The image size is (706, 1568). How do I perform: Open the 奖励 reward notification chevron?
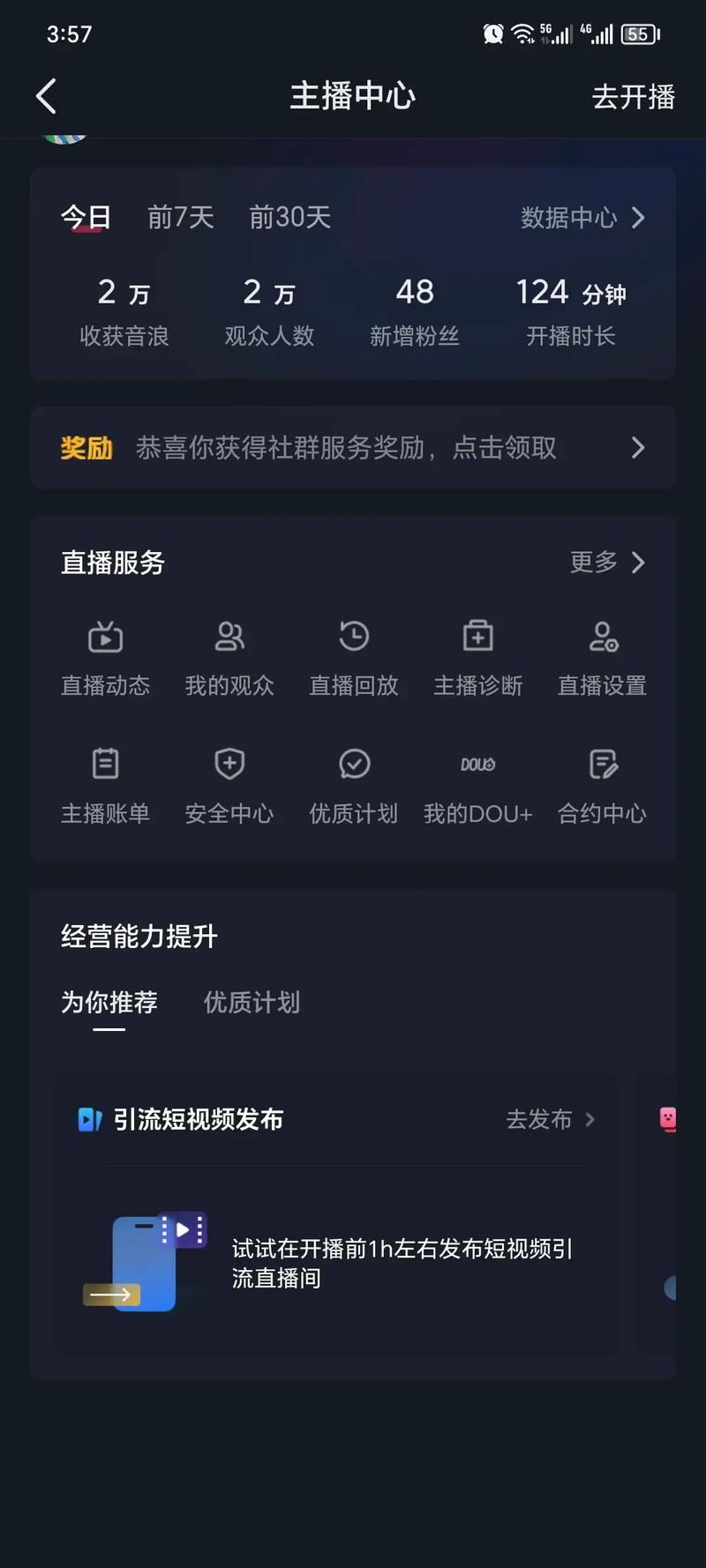click(638, 448)
